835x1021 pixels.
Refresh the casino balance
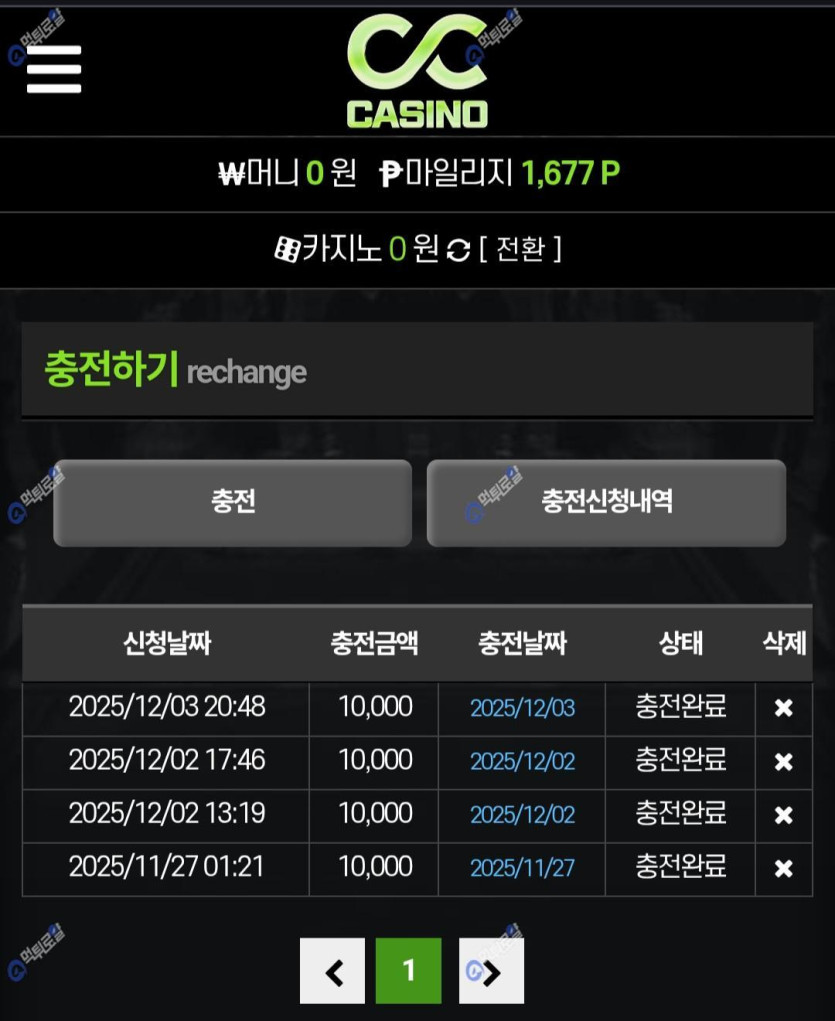[458, 249]
